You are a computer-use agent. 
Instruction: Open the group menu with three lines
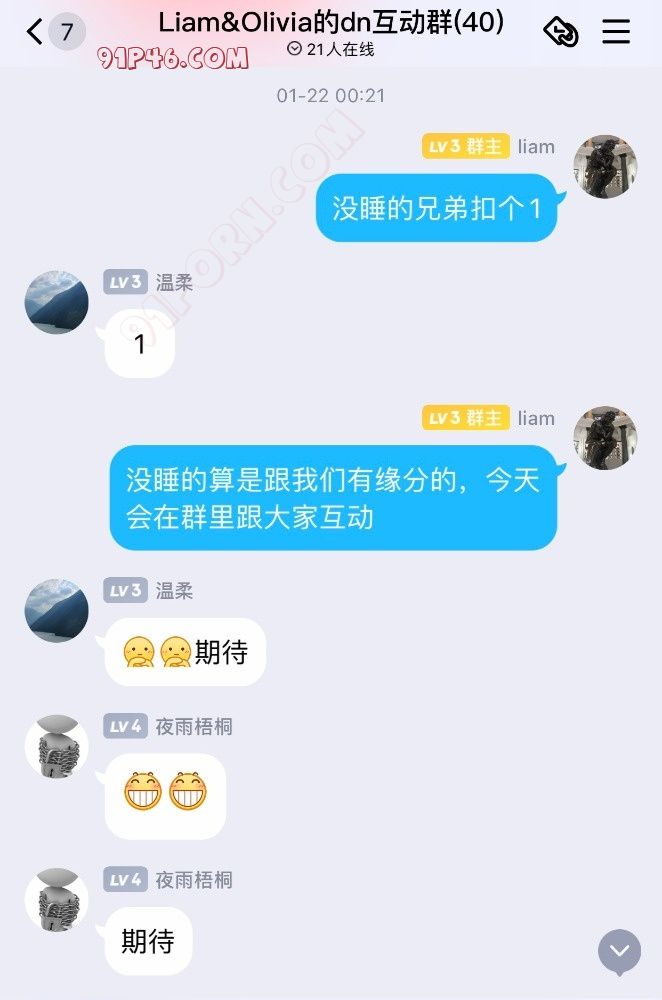616,32
